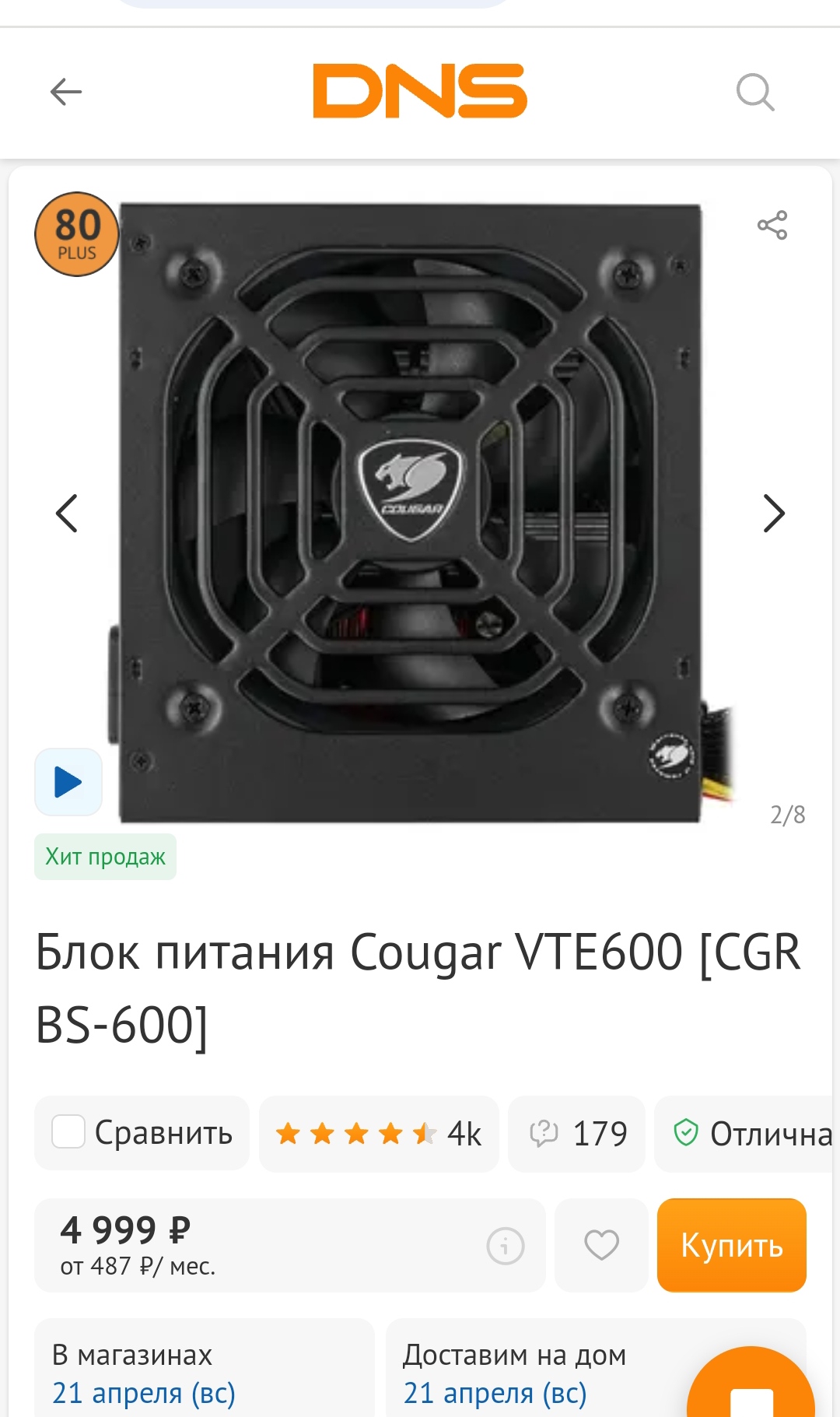Viewport: 840px width, 1417px height.
Task: Add the item to favorites
Action: click(601, 1245)
